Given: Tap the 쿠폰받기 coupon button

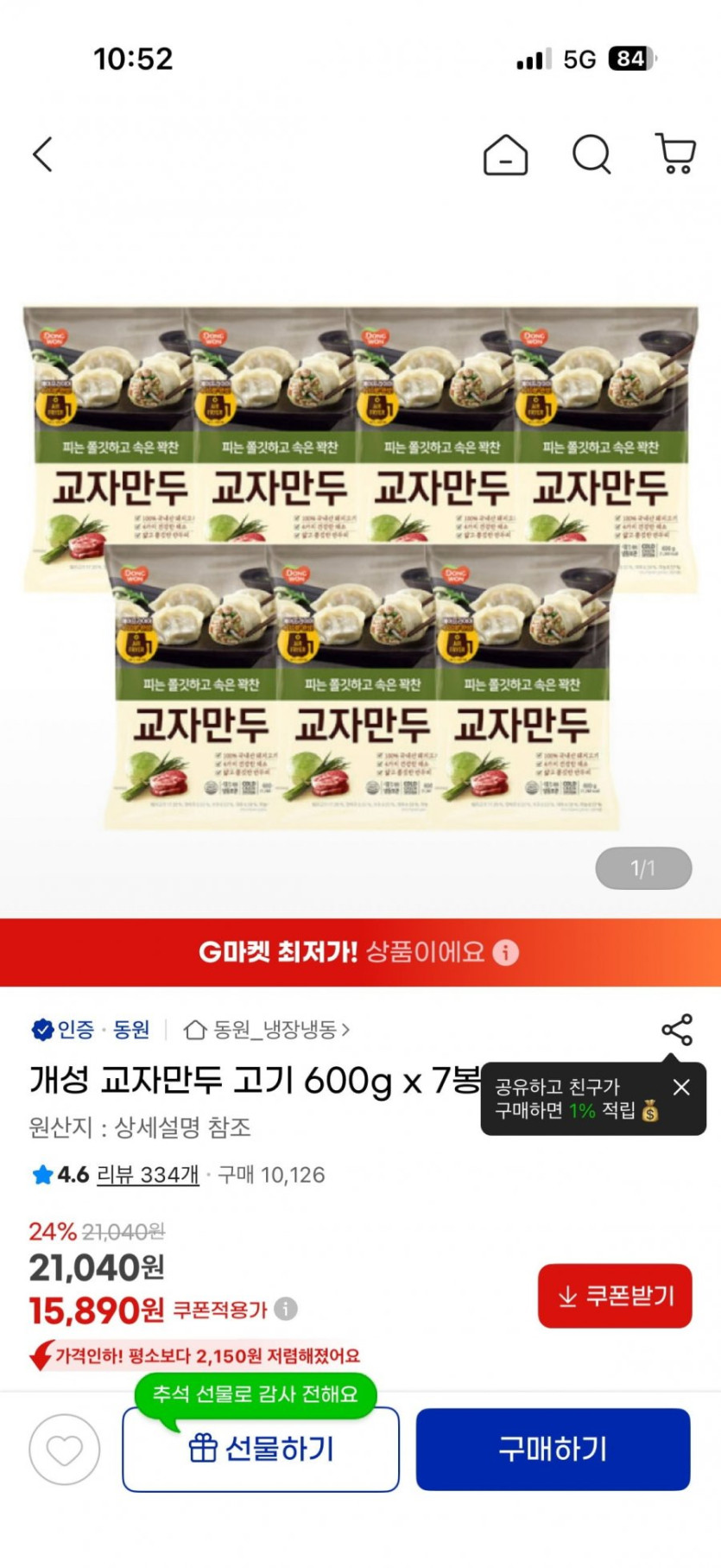Looking at the screenshot, I should [x=615, y=1296].
